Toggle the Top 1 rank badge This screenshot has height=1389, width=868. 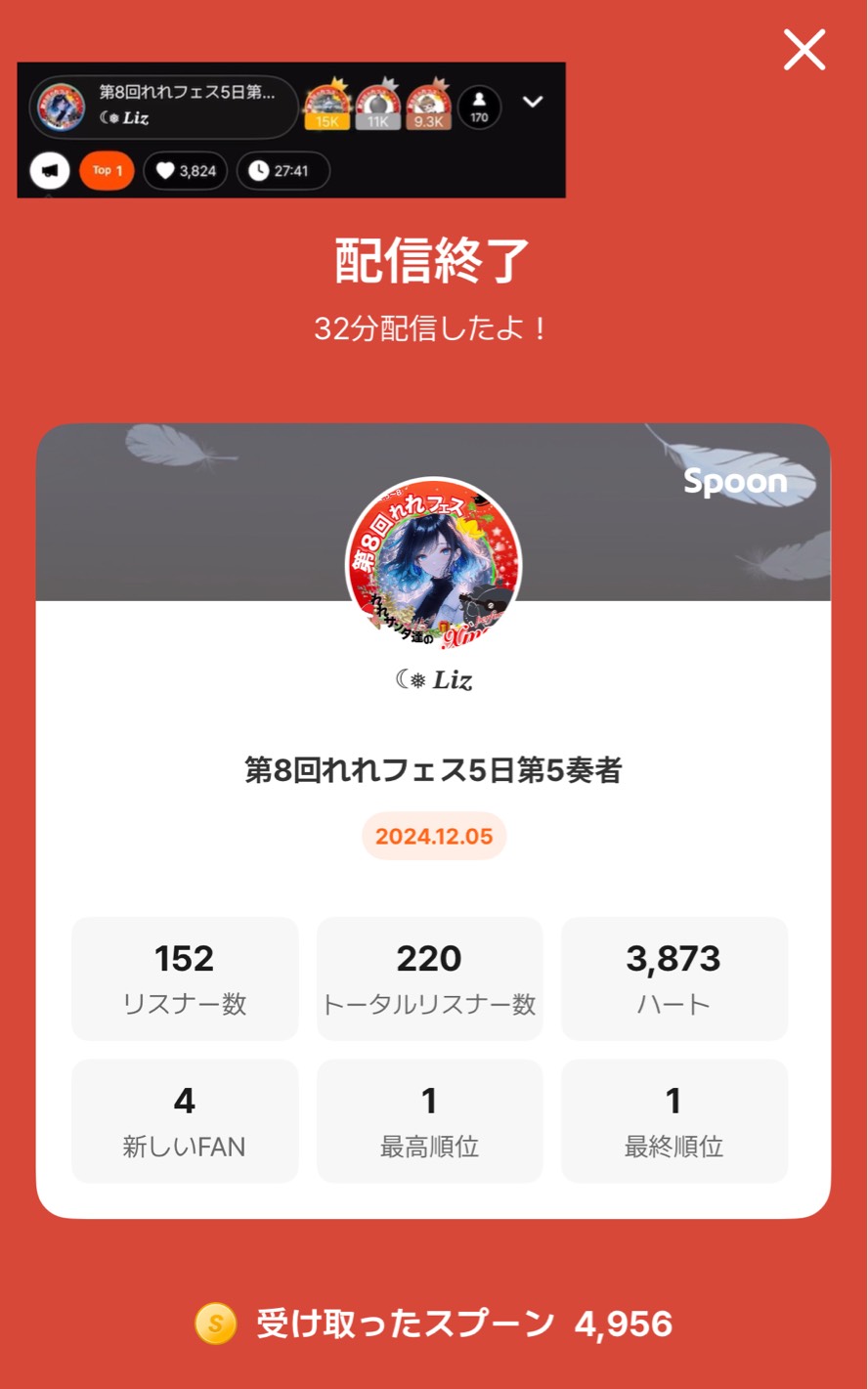(105, 170)
